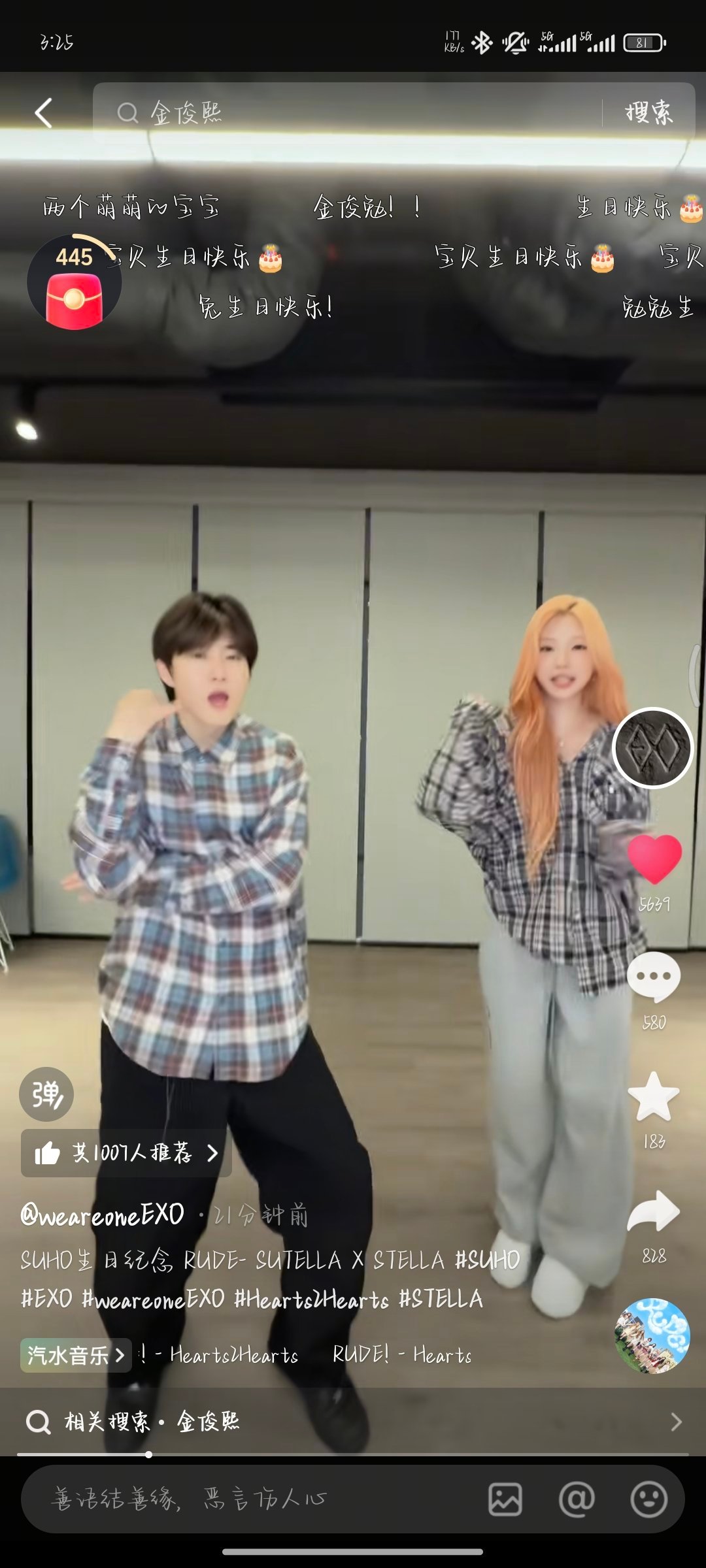The image size is (706, 1568).
Task: Open the related search for 金俊熙
Action: point(353,1422)
